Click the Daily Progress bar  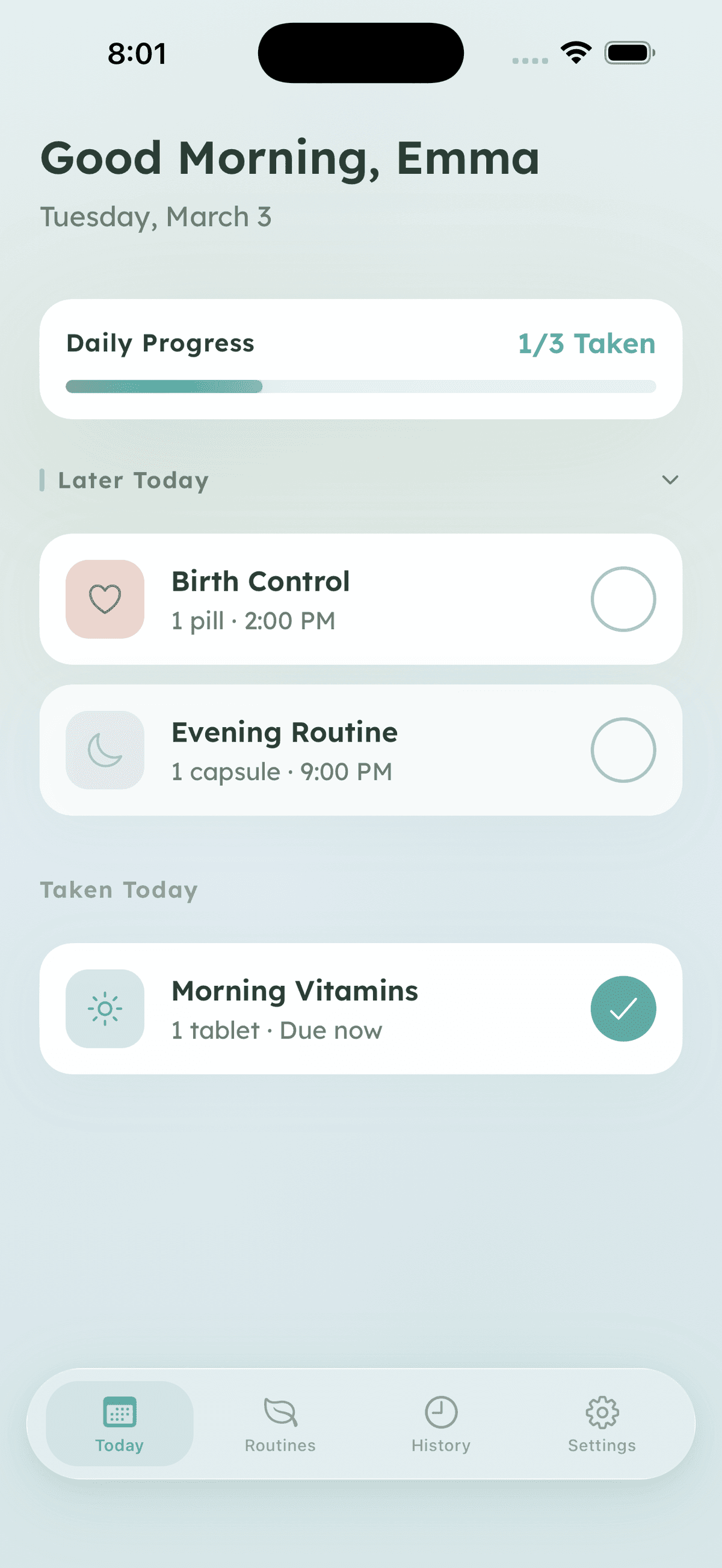pyautogui.click(x=361, y=387)
